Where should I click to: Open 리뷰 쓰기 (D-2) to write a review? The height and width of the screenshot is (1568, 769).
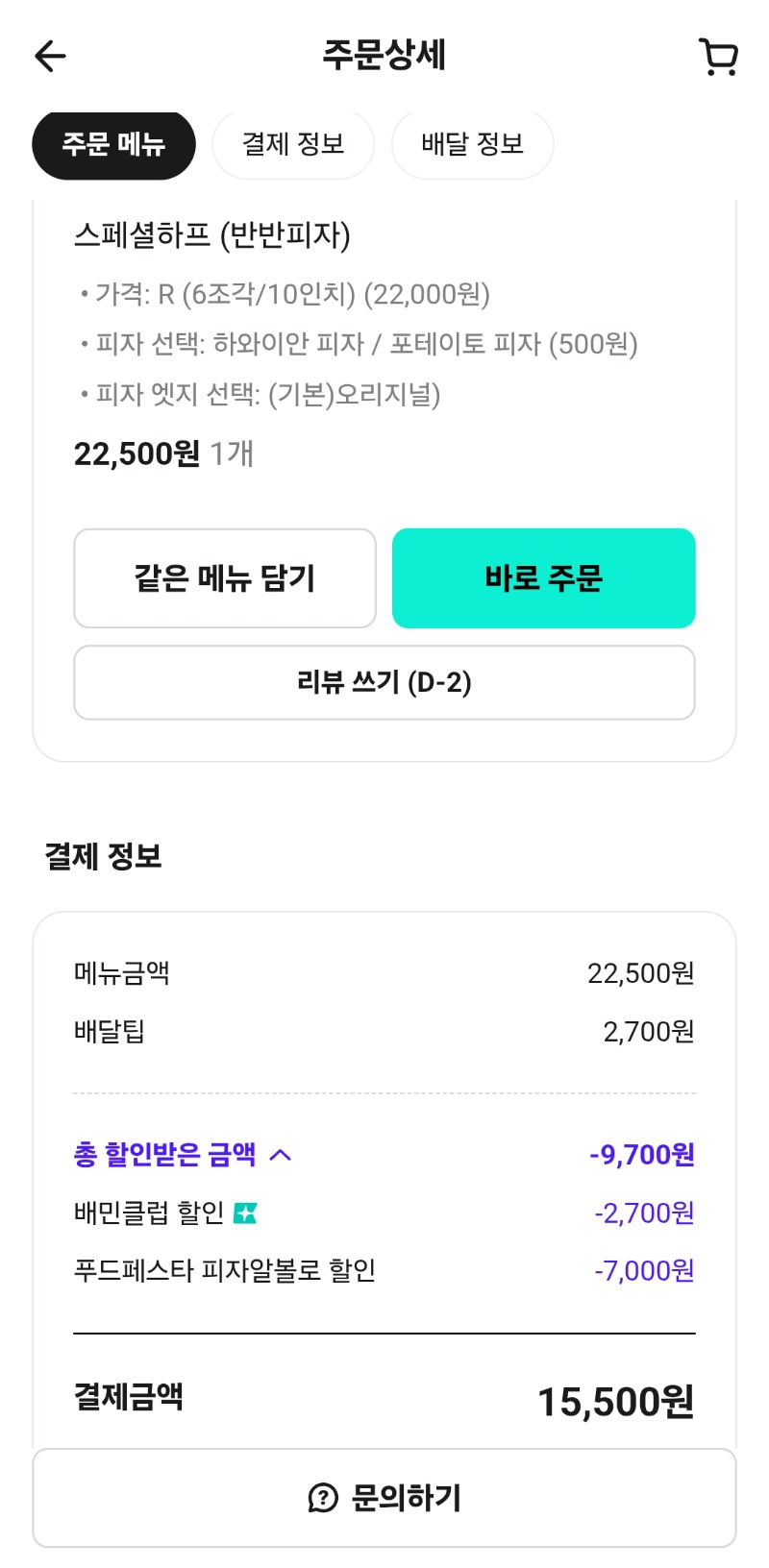[x=384, y=682]
